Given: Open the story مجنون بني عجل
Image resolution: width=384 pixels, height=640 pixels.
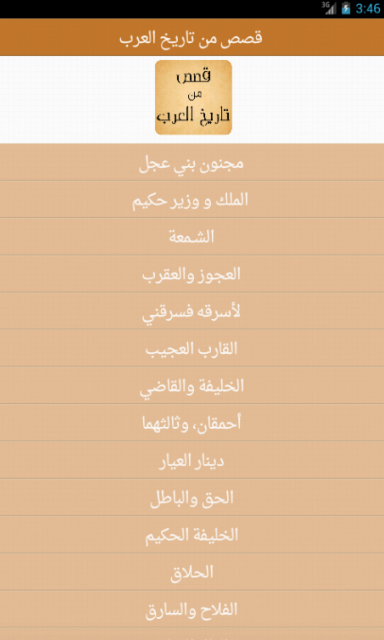Looking at the screenshot, I should 192,162.
